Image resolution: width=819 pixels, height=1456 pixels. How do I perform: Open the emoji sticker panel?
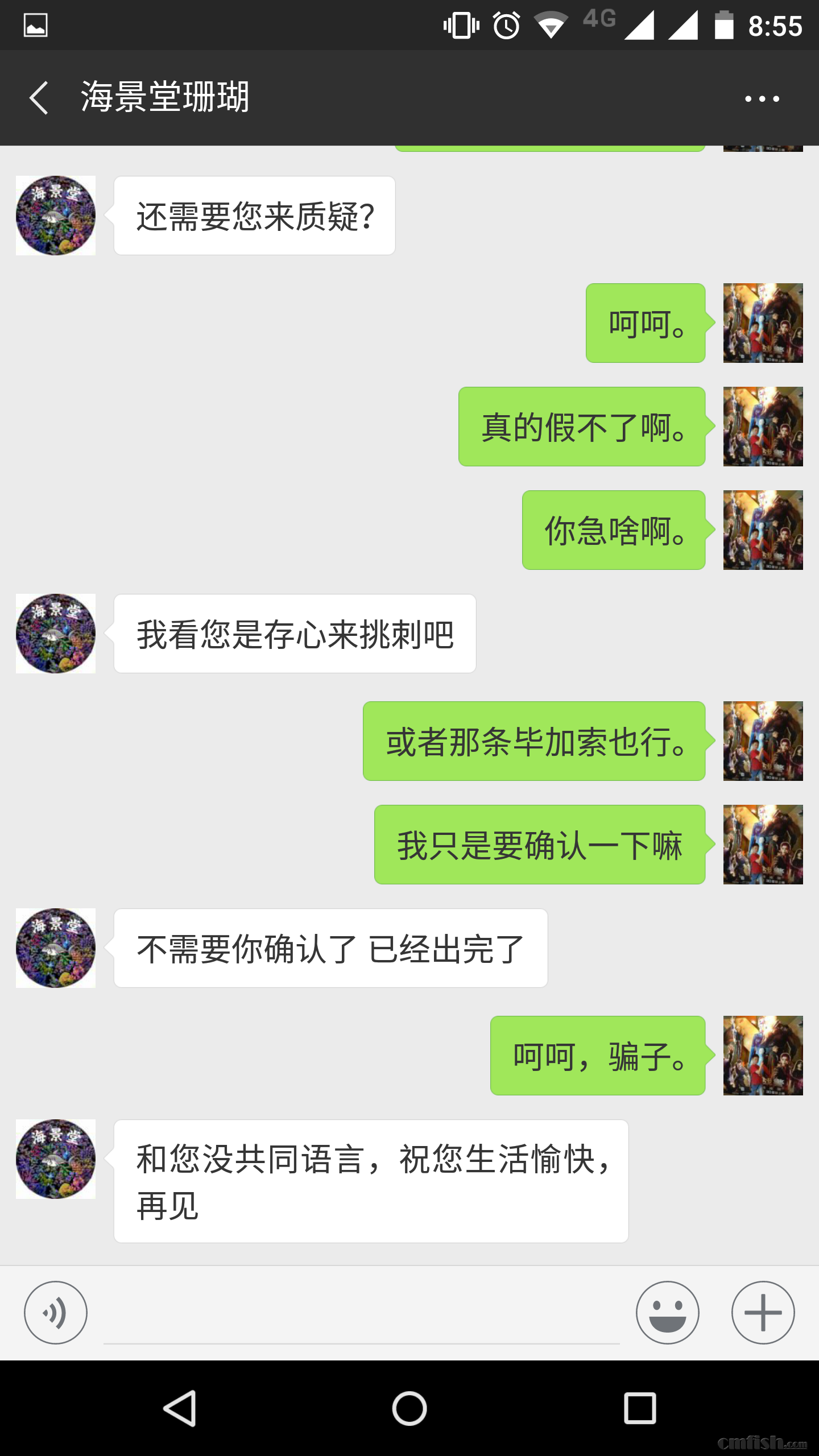pyautogui.click(x=667, y=1313)
